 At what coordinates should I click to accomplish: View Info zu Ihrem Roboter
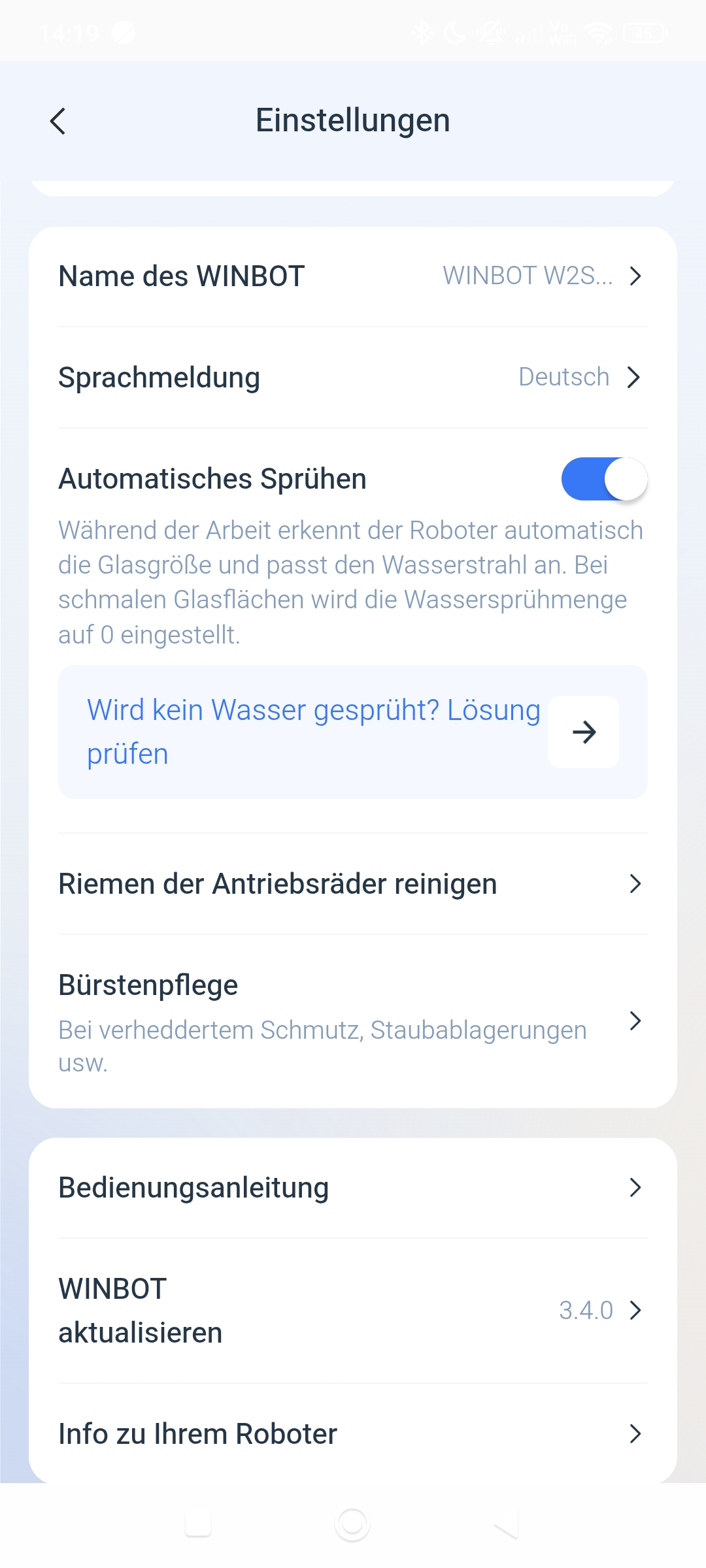point(352,1434)
